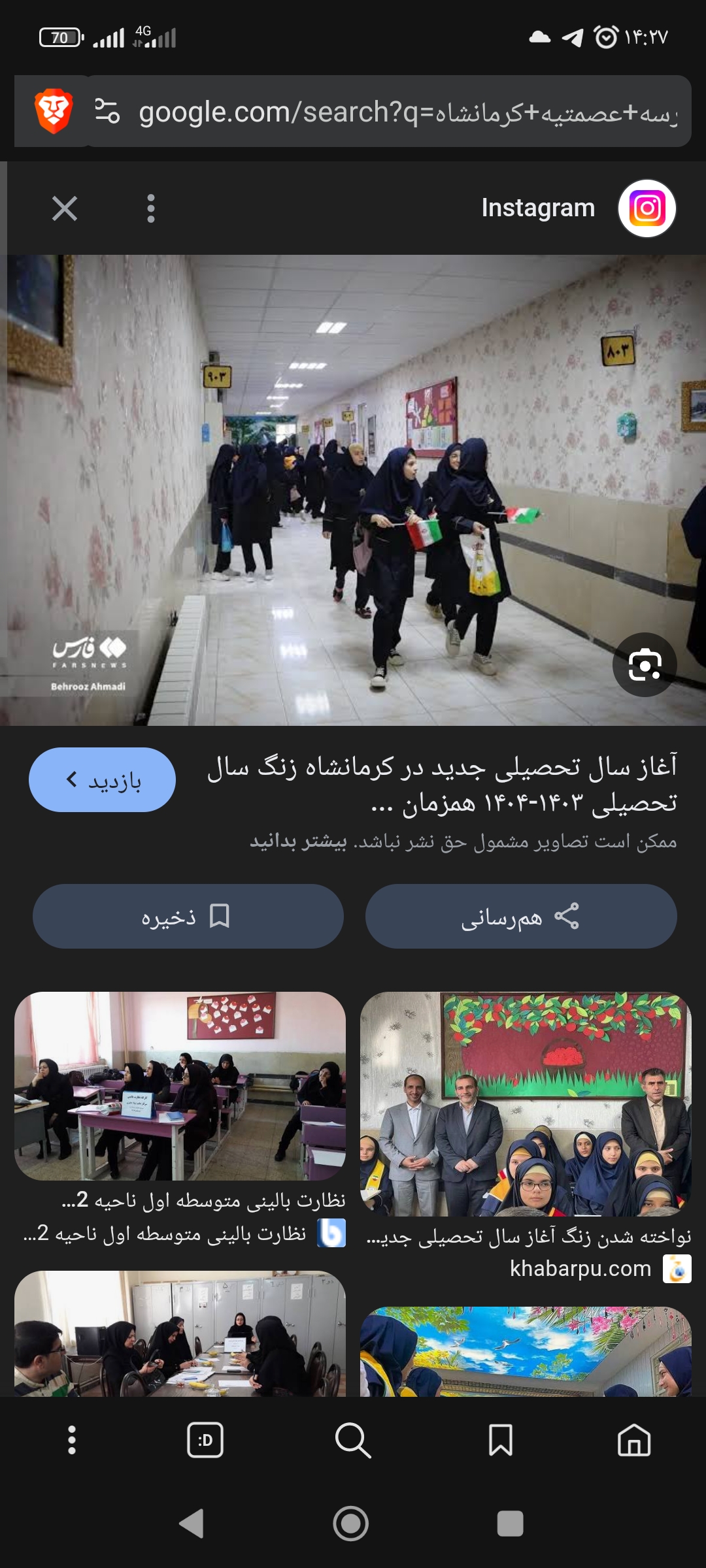This screenshot has width=706, height=1568.
Task: Open the browser's bottom three-dot menu
Action: click(x=72, y=1440)
